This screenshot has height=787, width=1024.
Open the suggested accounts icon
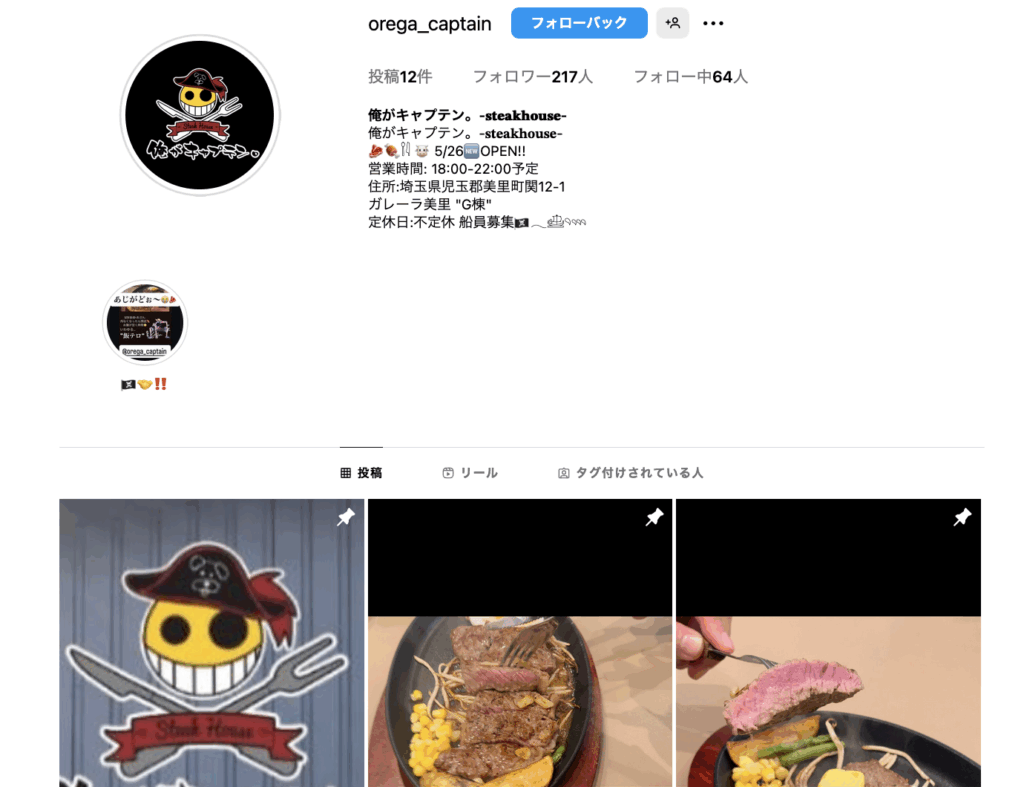[672, 23]
